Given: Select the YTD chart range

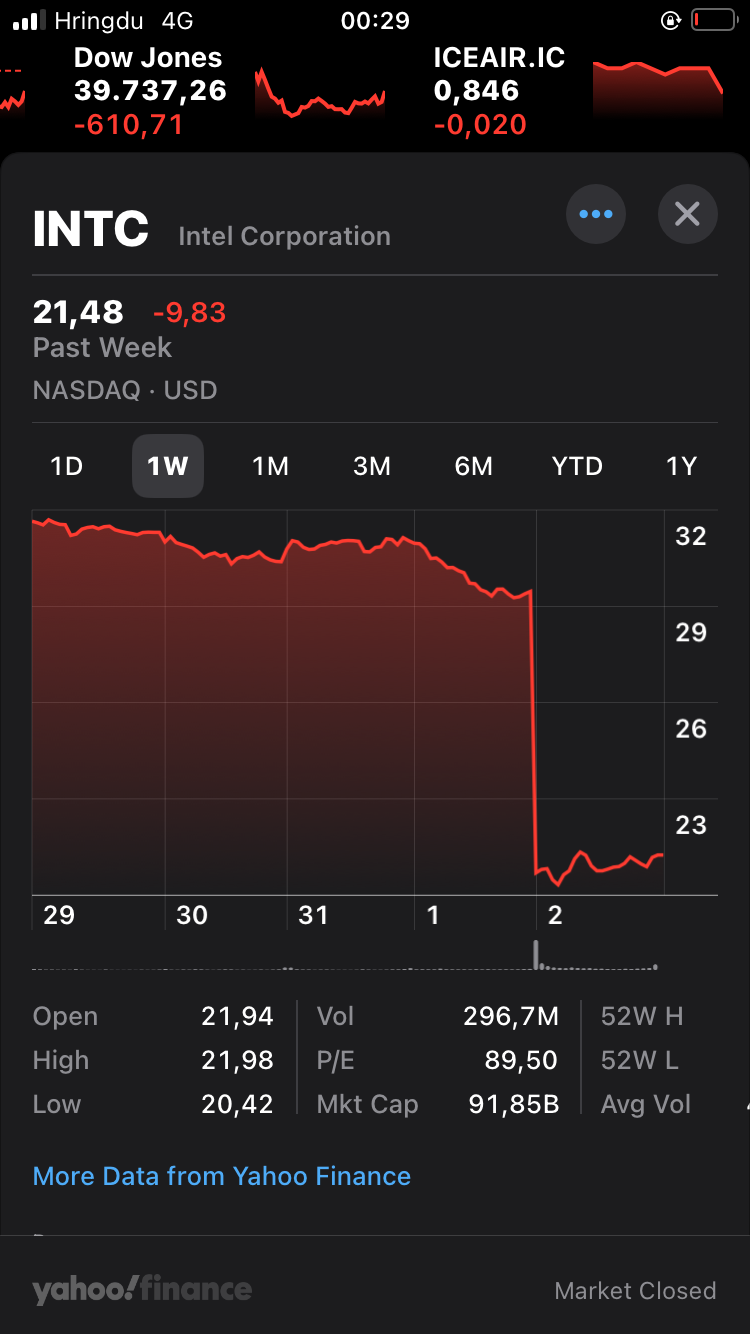Looking at the screenshot, I should coord(577,466).
